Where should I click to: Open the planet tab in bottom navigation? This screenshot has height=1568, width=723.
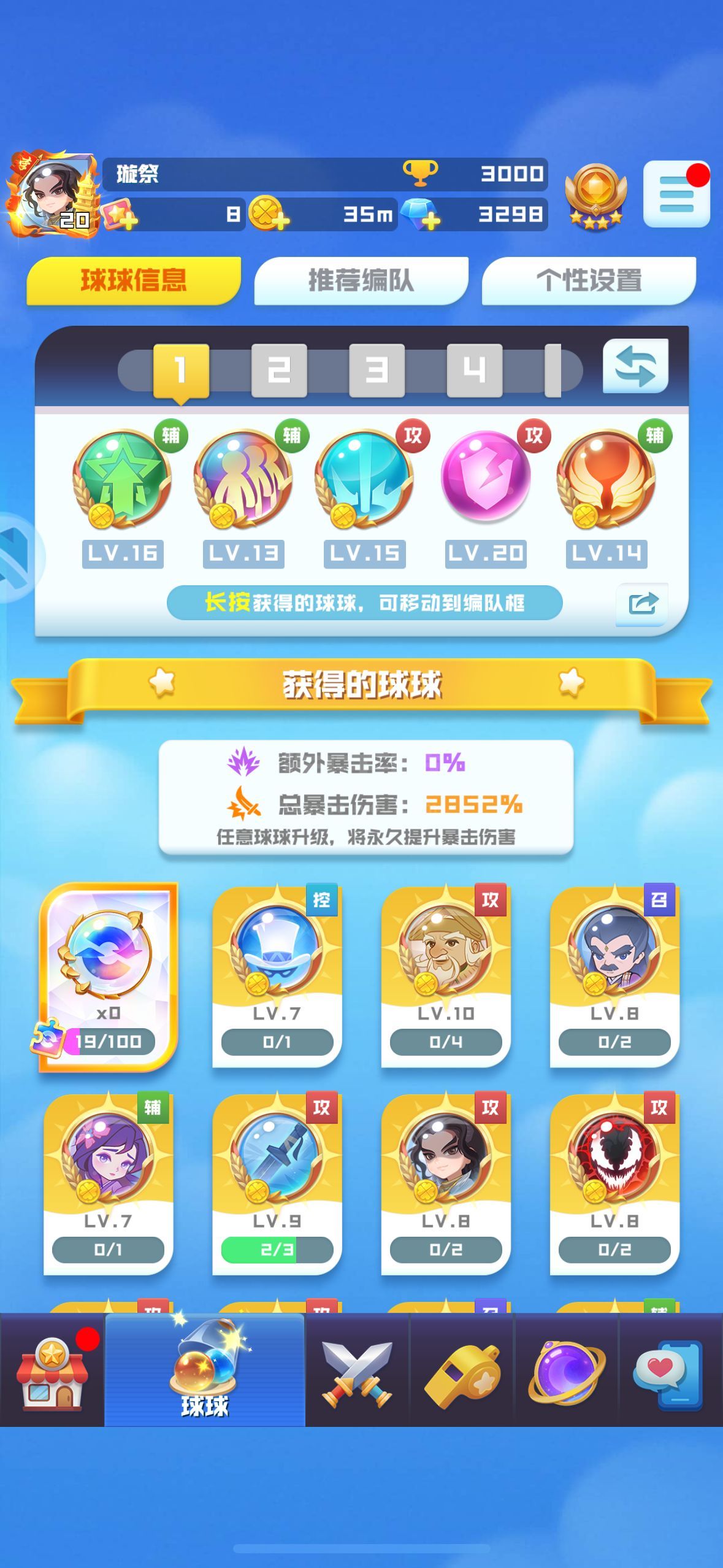coord(567,1369)
